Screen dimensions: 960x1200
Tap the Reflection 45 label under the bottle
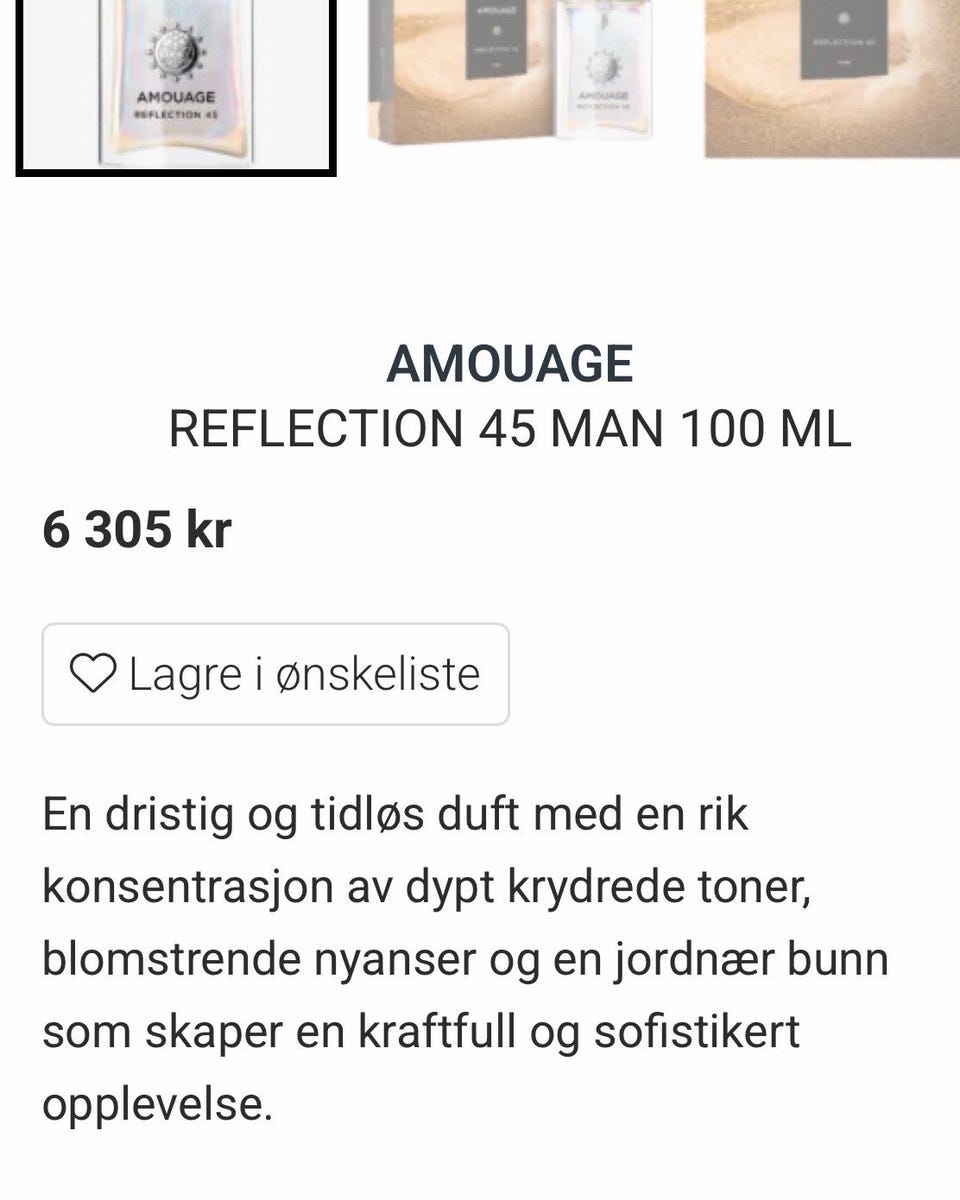[176, 115]
